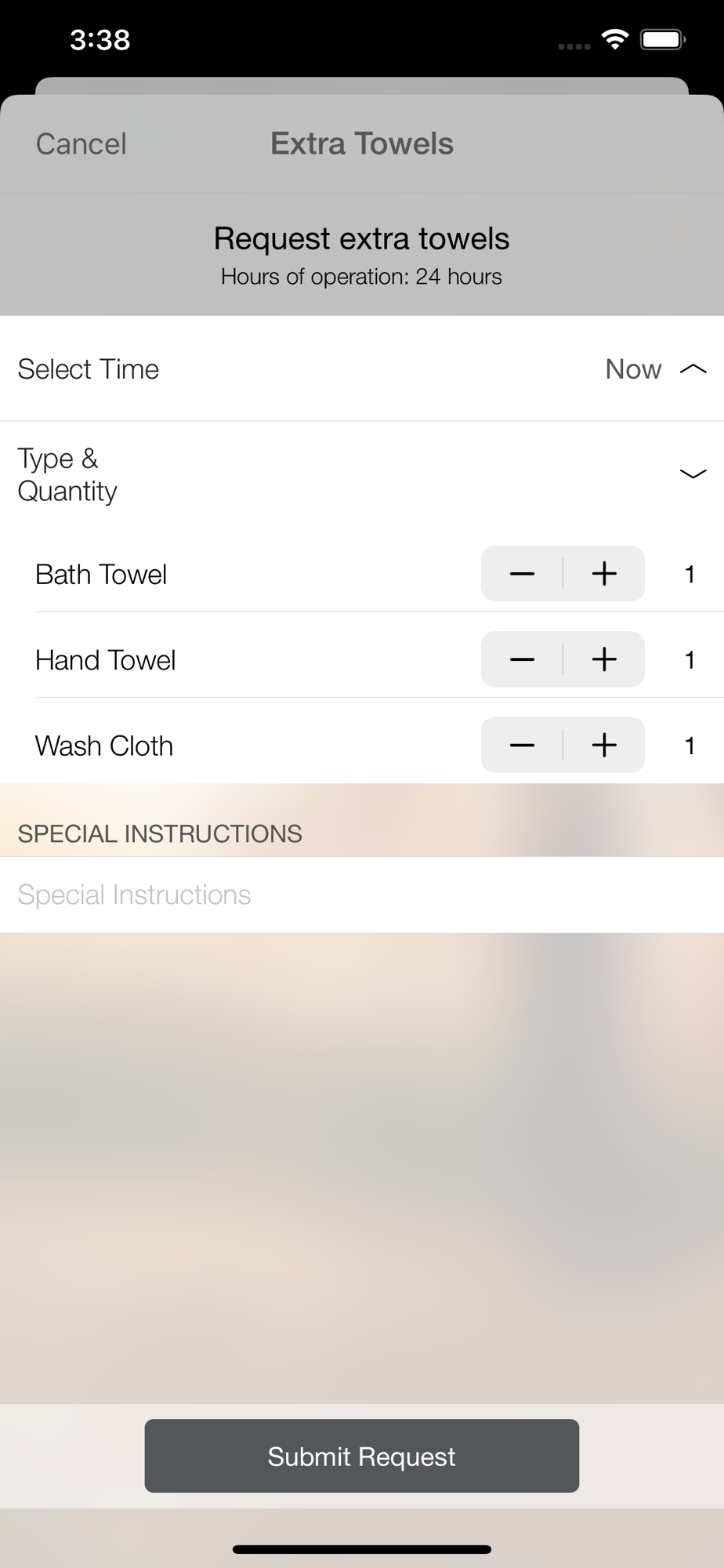Add one more Wash Cloth

604,745
